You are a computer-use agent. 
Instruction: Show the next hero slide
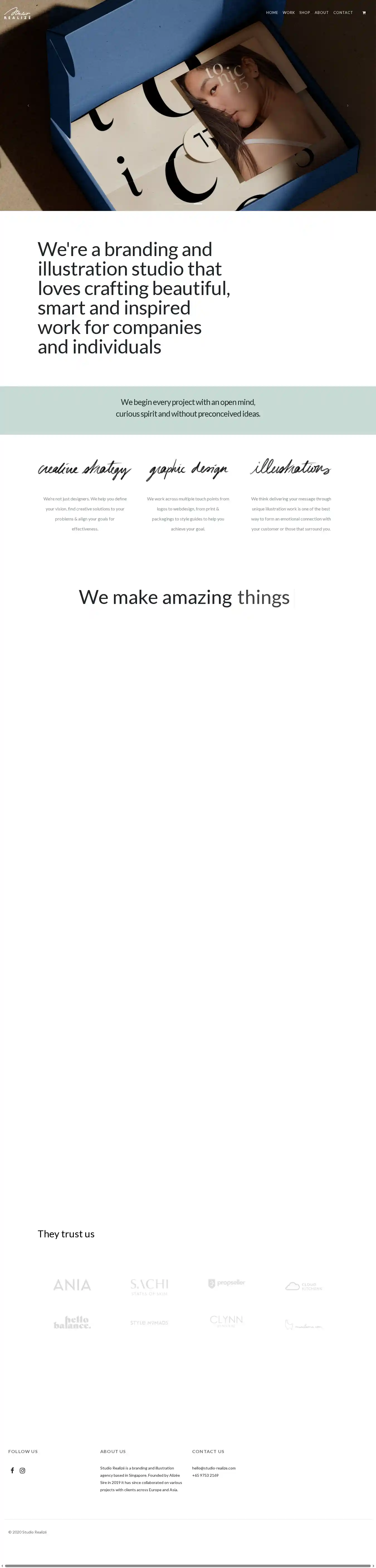[x=348, y=105]
